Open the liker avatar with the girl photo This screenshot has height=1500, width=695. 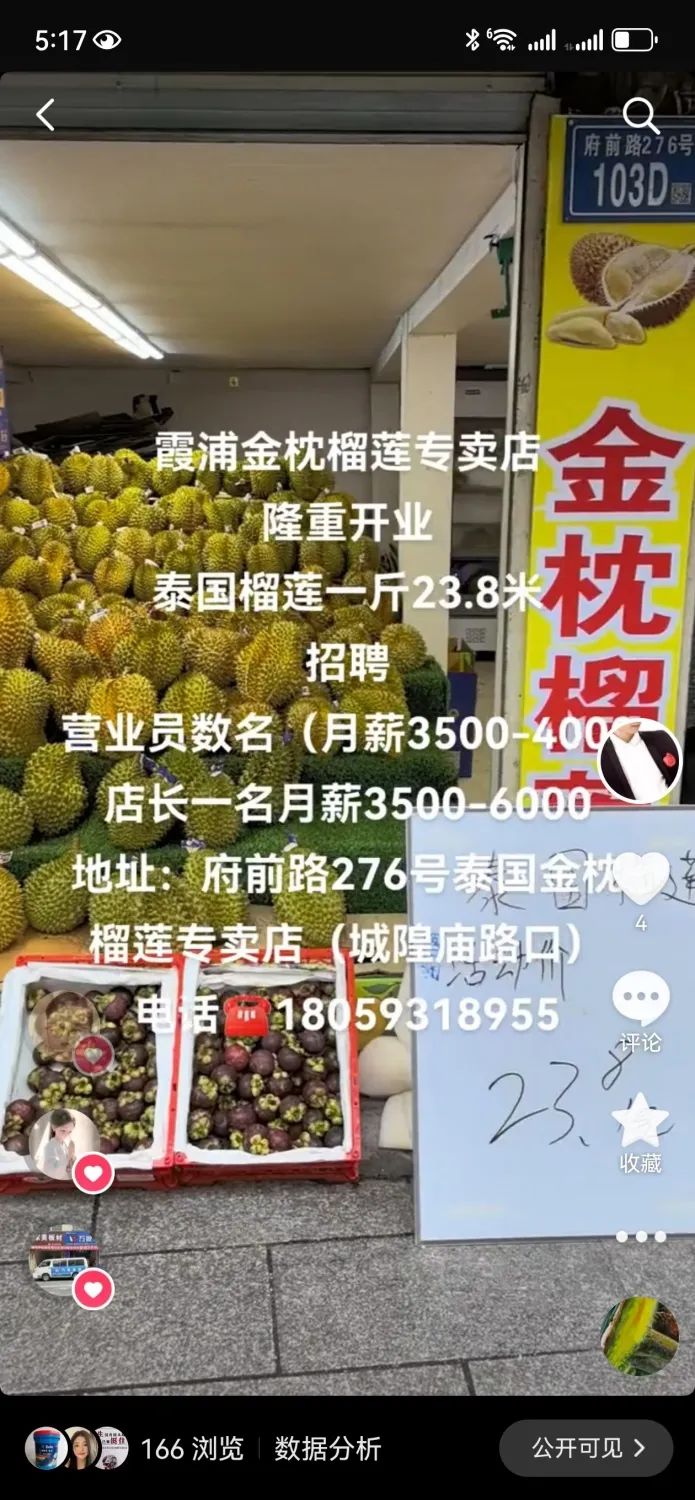[x=64, y=1144]
